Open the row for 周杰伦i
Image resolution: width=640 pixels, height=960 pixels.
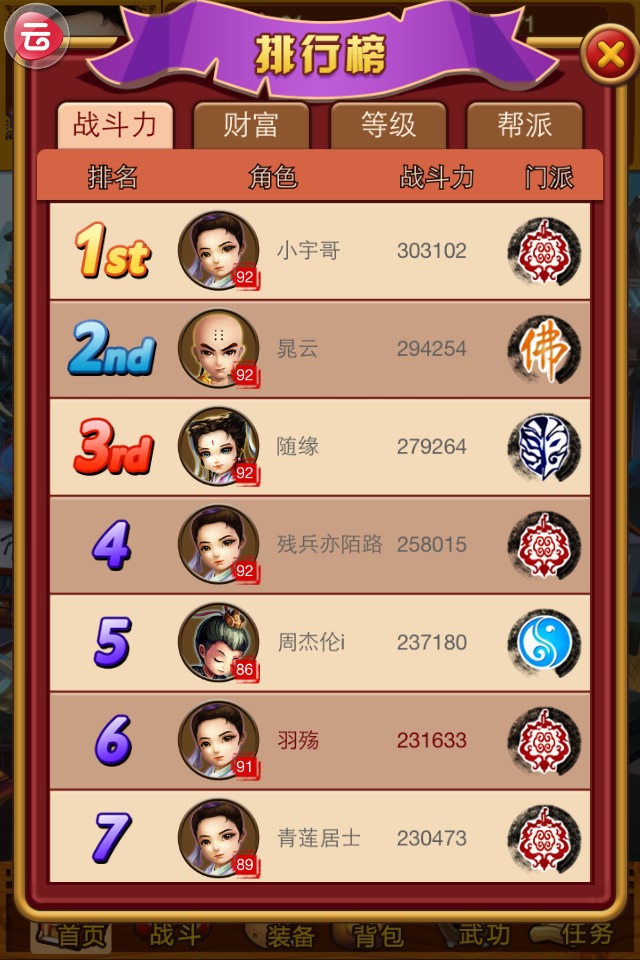tap(320, 643)
